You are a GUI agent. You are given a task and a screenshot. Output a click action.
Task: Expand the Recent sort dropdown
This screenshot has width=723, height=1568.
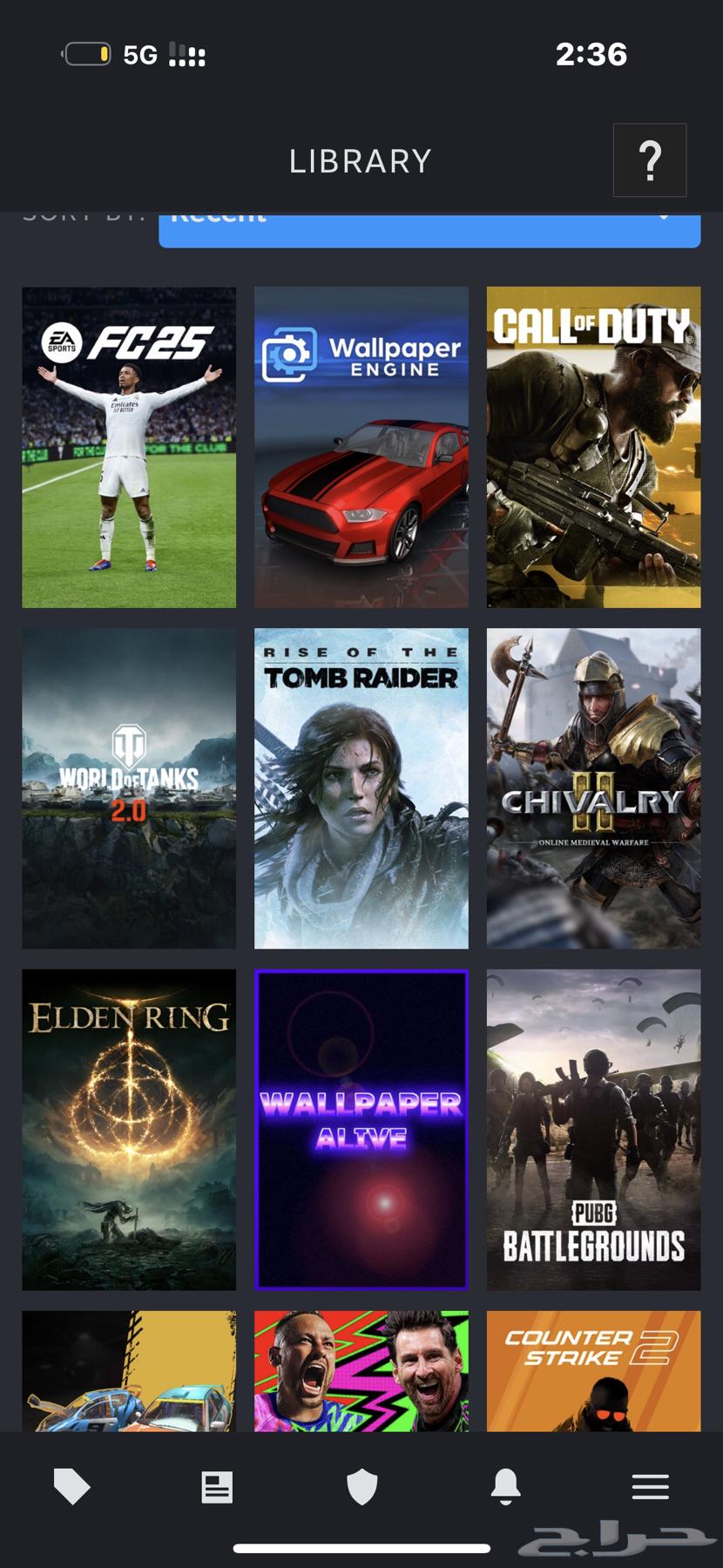click(x=429, y=230)
